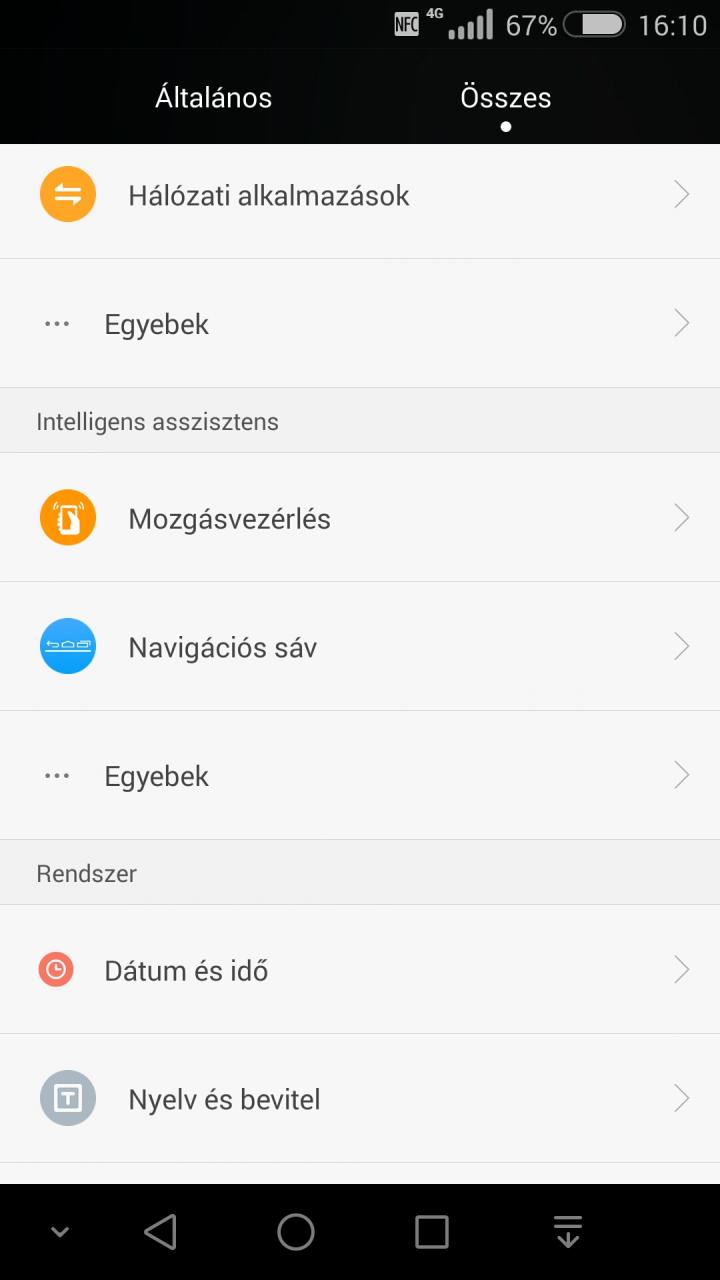720x1280 pixels.
Task: Go to the home screen
Action: (x=296, y=1232)
